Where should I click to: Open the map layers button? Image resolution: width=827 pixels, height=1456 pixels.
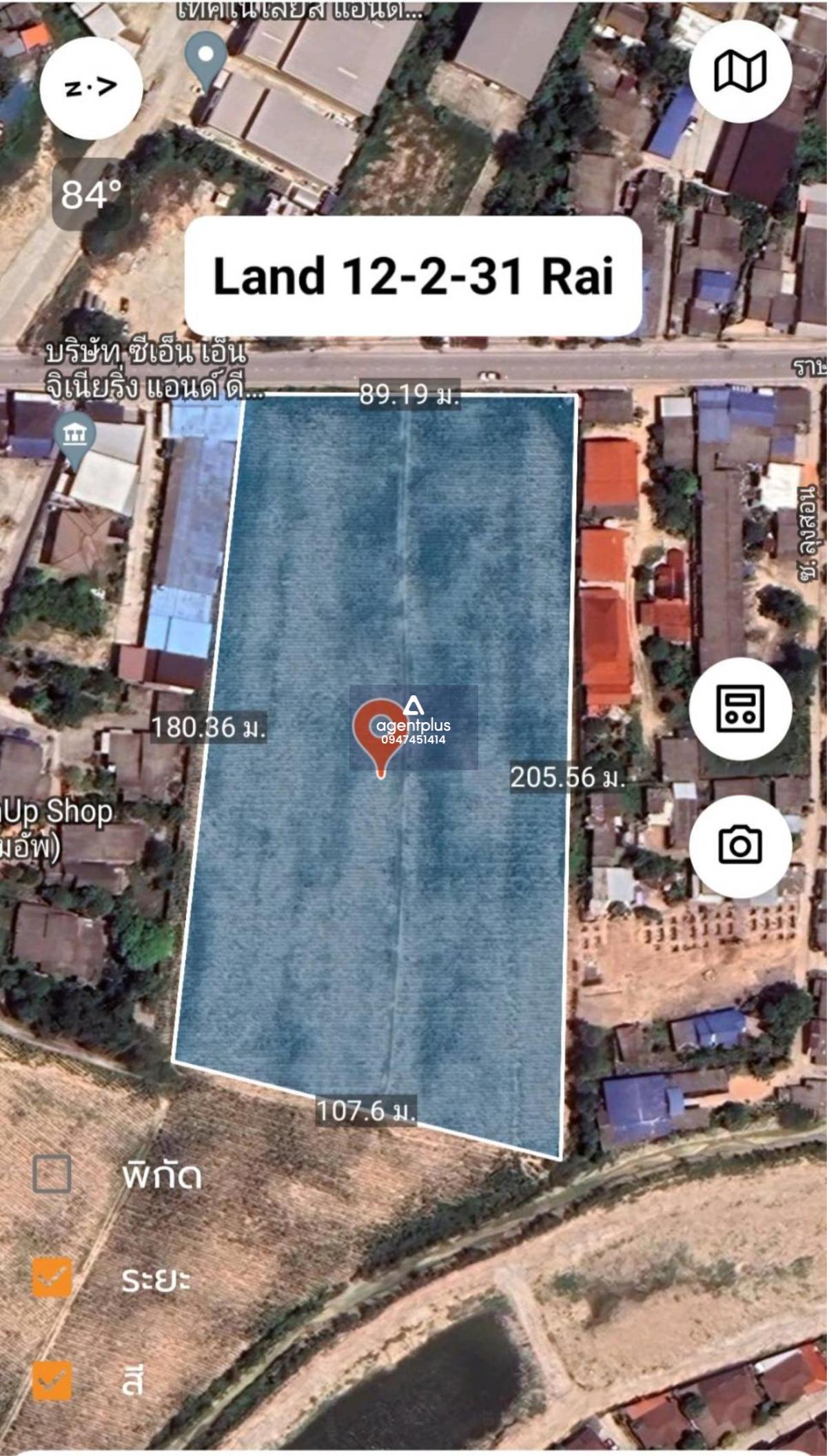tap(740, 71)
